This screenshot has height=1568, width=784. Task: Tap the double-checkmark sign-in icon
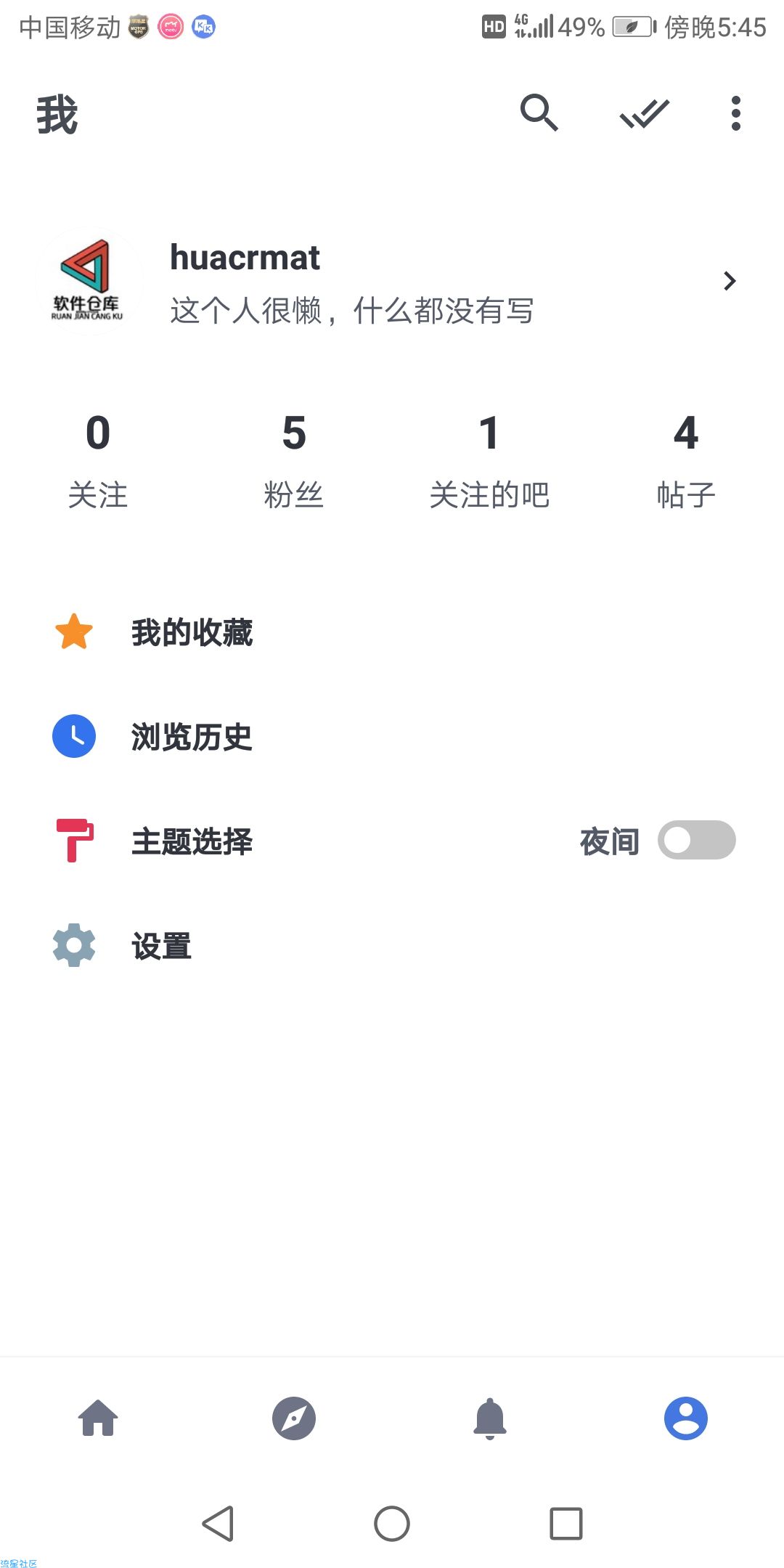(645, 113)
